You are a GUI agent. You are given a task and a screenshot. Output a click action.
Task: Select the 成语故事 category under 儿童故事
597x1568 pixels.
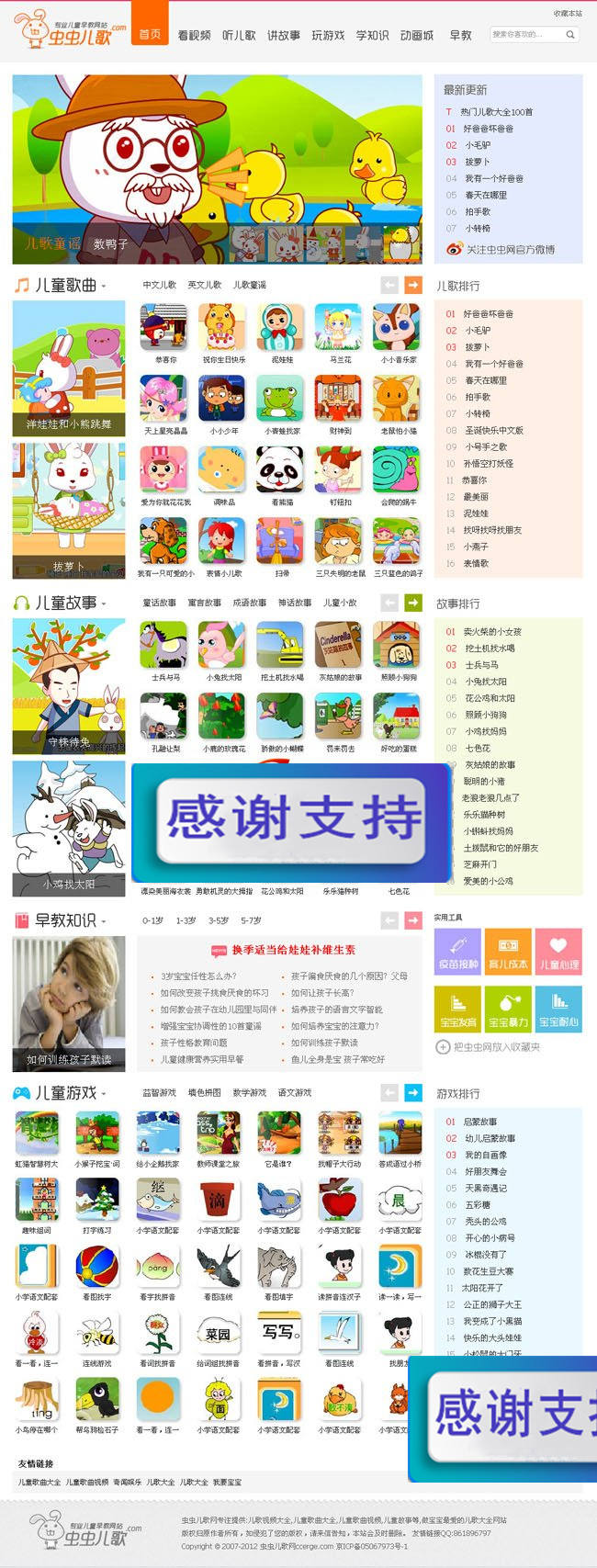(x=250, y=603)
